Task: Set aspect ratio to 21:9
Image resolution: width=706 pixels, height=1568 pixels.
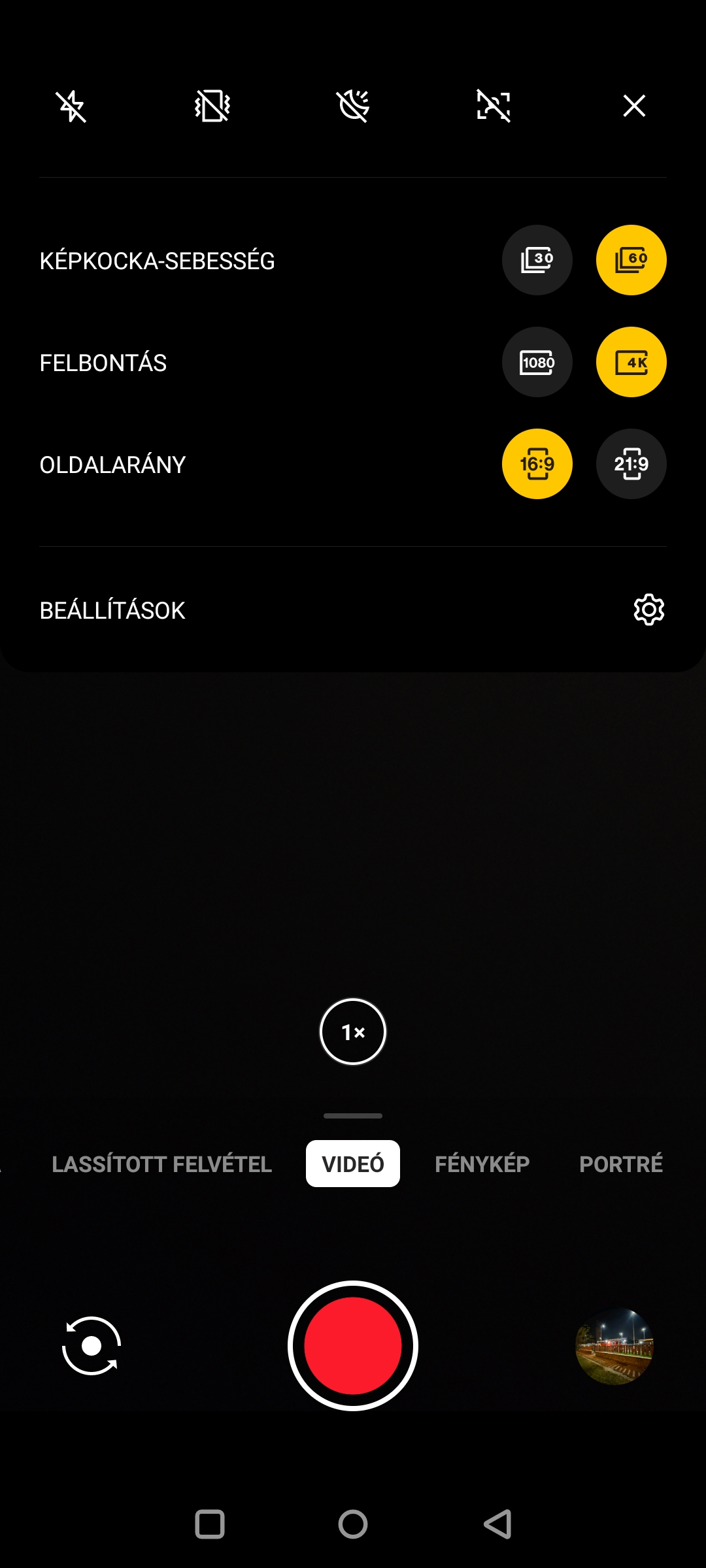Action: click(x=631, y=464)
